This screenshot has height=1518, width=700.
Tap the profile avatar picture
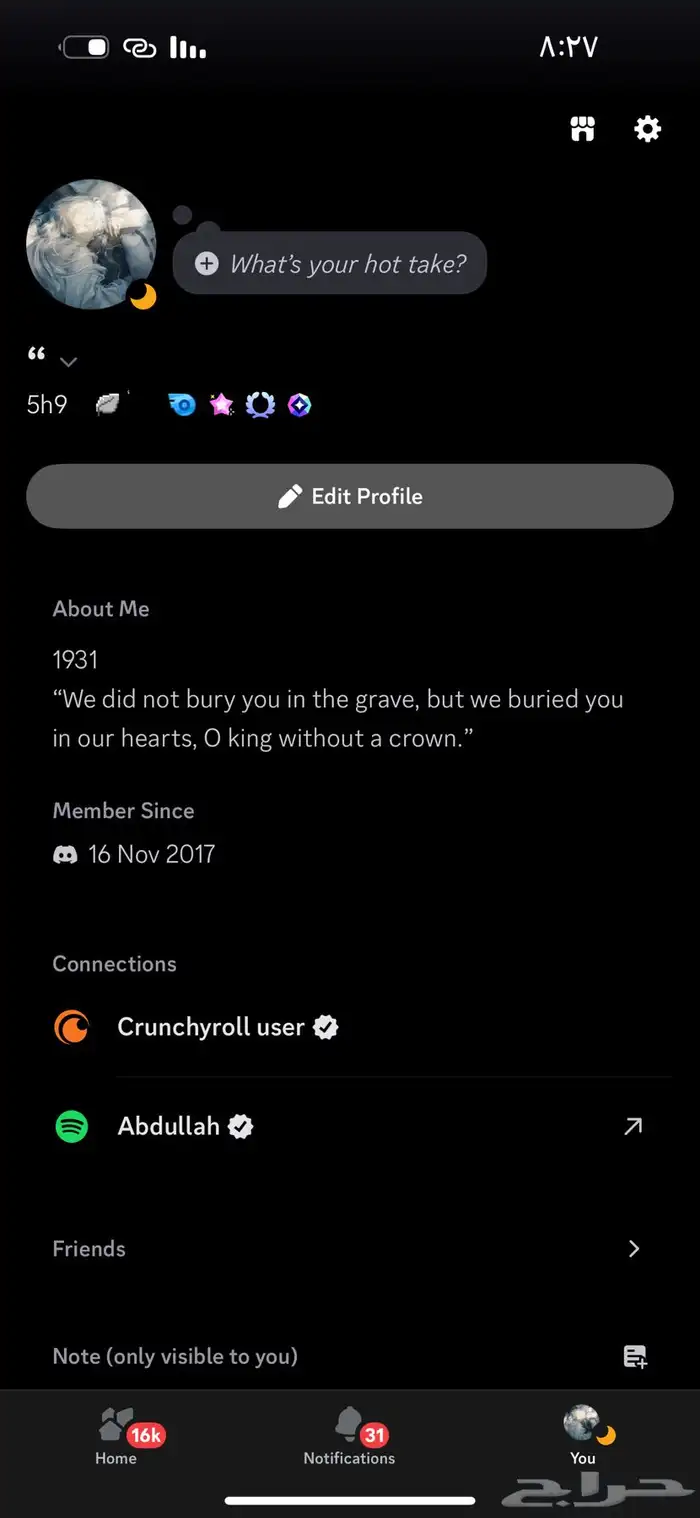coord(91,244)
